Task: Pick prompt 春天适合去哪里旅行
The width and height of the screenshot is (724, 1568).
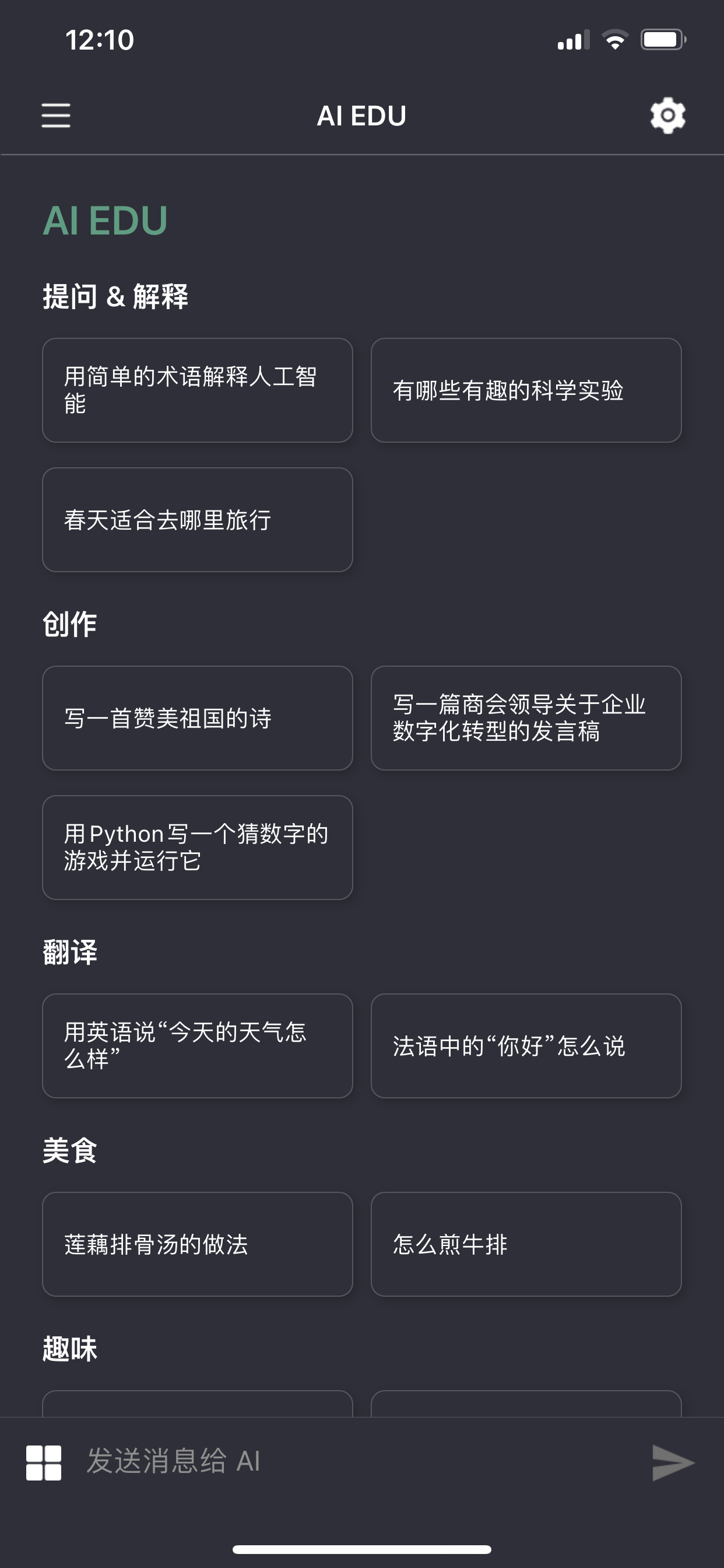Action: coord(197,520)
